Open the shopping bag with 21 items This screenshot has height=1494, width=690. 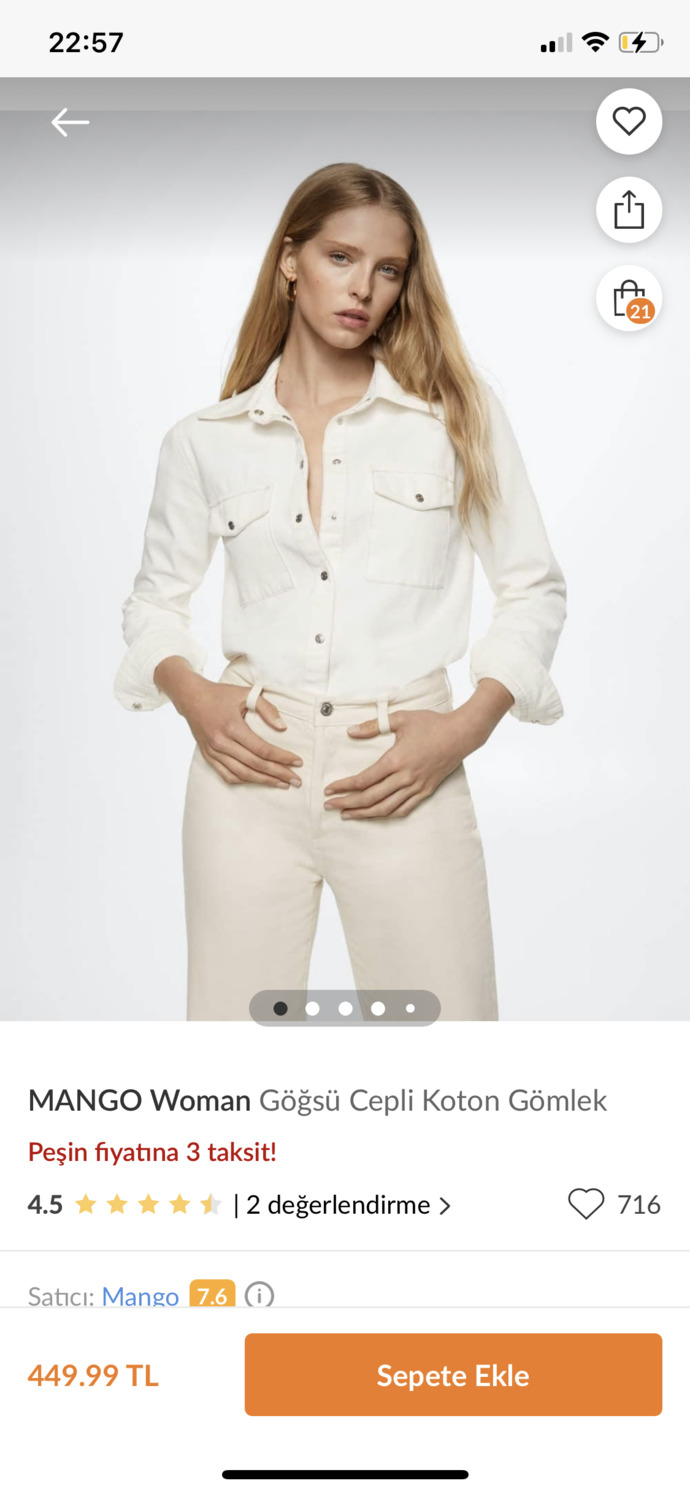click(x=629, y=298)
